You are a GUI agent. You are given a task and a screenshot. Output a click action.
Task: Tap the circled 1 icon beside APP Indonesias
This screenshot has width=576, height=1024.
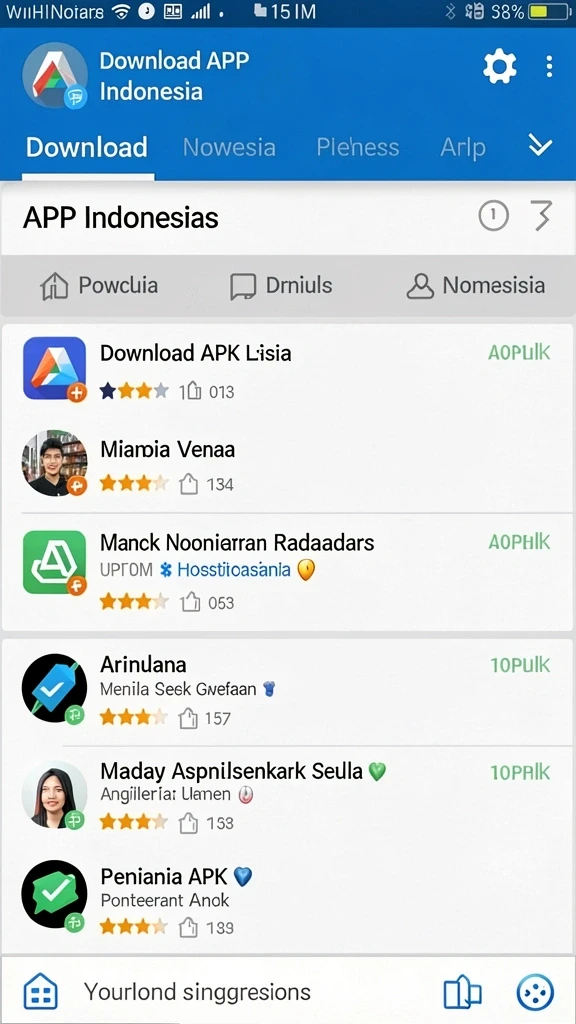[x=494, y=216]
